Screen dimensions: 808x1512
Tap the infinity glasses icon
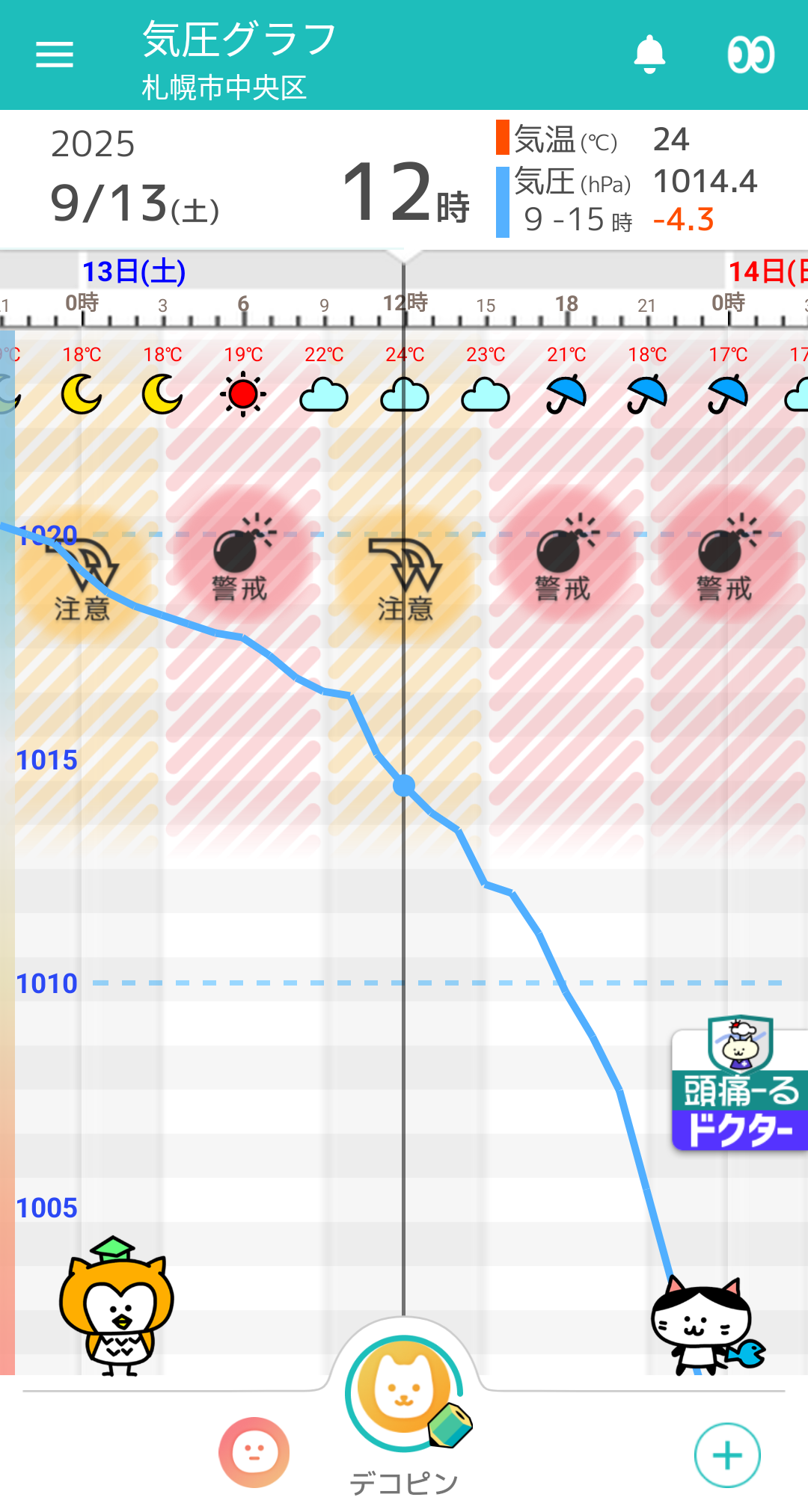(751, 55)
